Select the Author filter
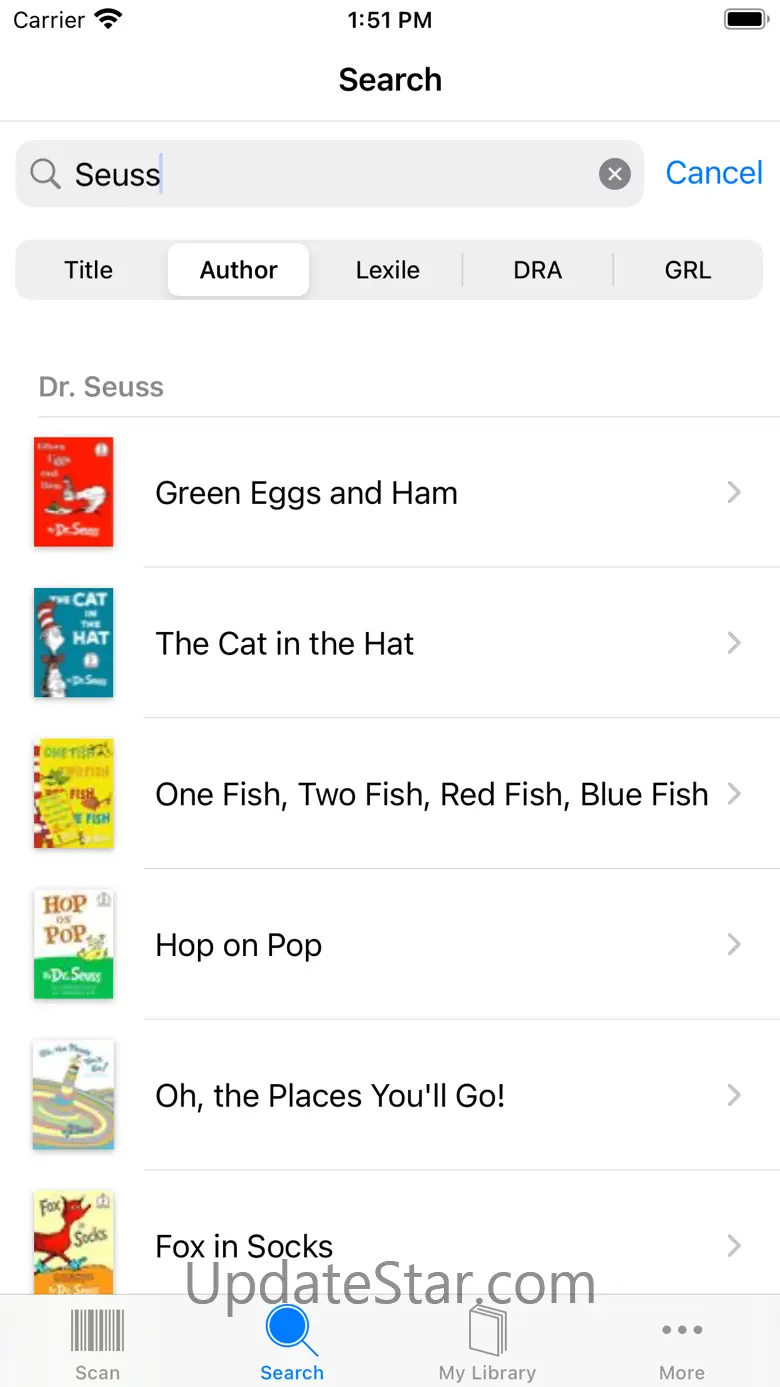The height and width of the screenshot is (1387, 780). (239, 270)
